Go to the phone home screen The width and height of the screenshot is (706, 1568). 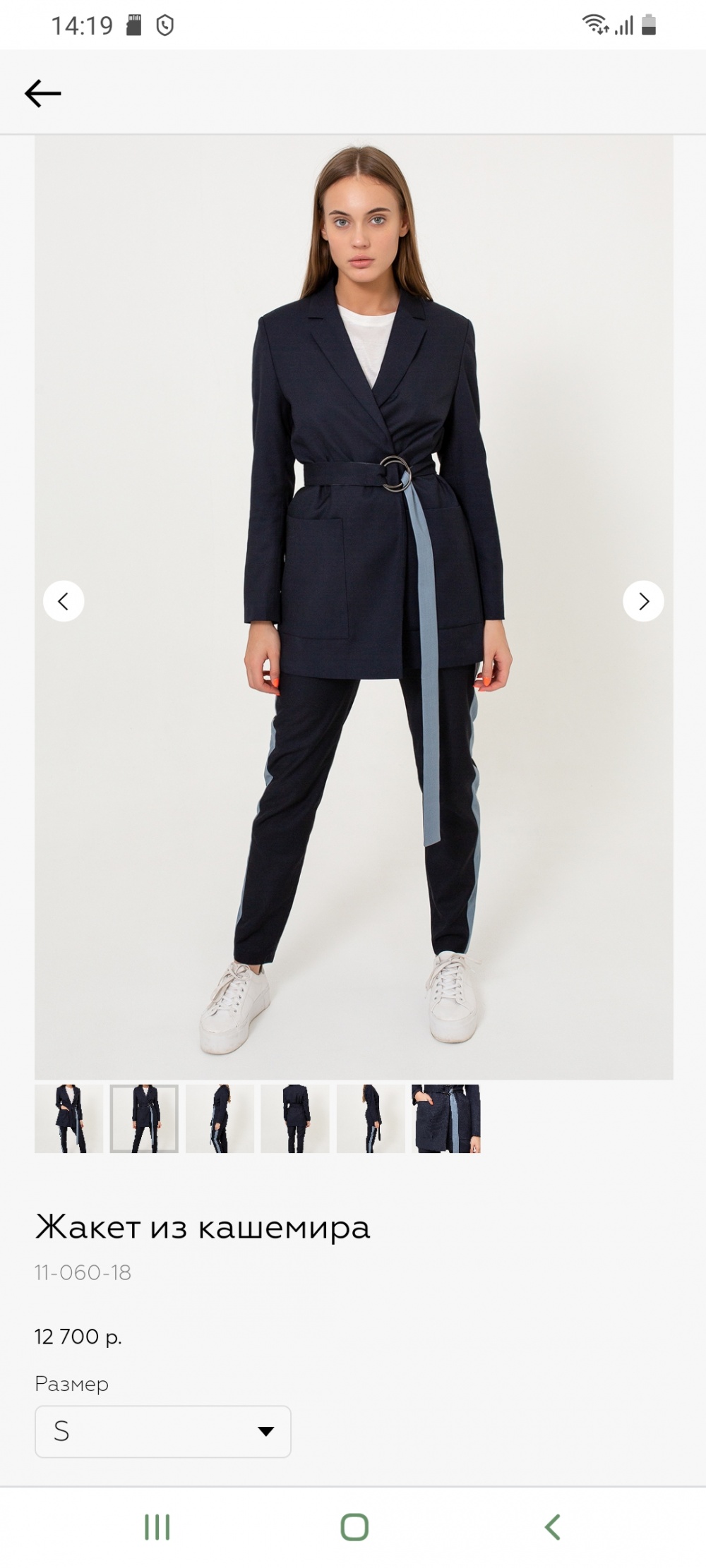point(354,1527)
